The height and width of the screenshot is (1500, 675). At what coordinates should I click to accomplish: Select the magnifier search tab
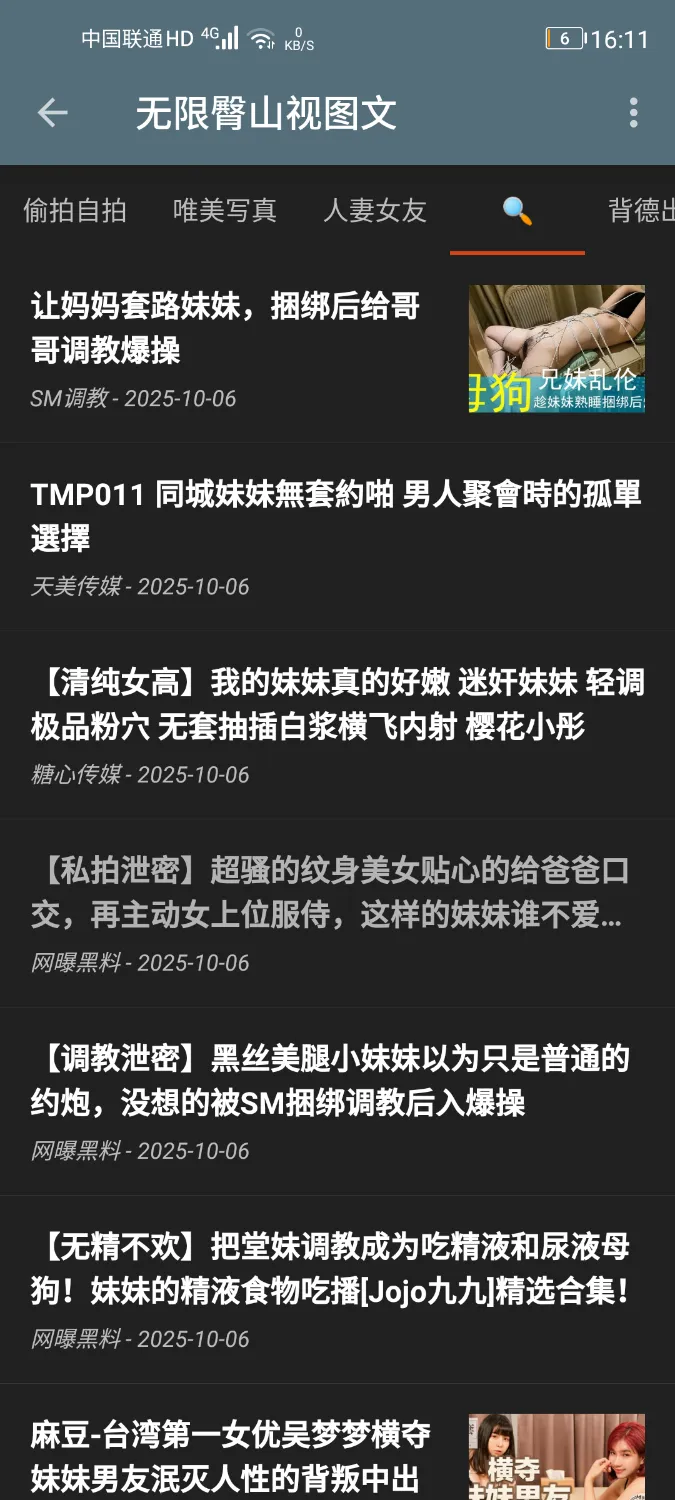pyautogui.click(x=517, y=210)
